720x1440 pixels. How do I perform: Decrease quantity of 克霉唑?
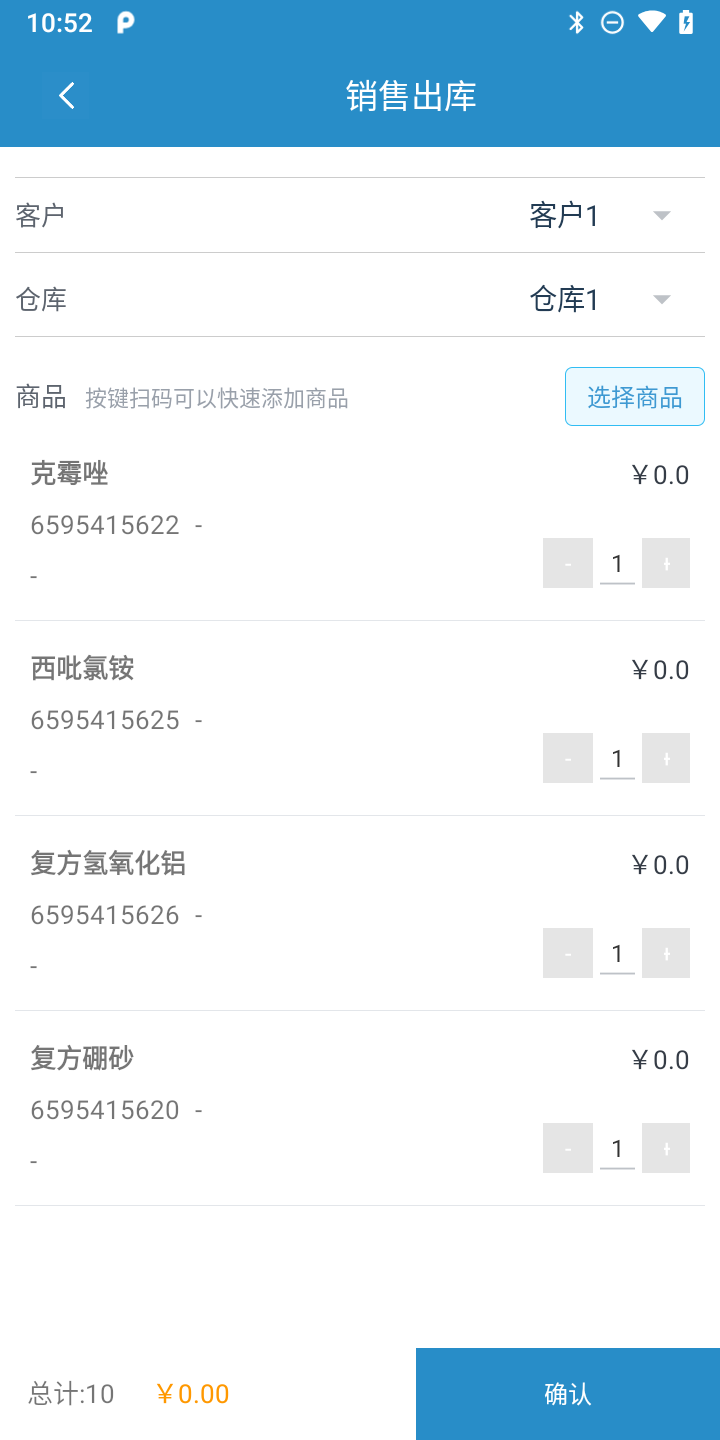[568, 563]
